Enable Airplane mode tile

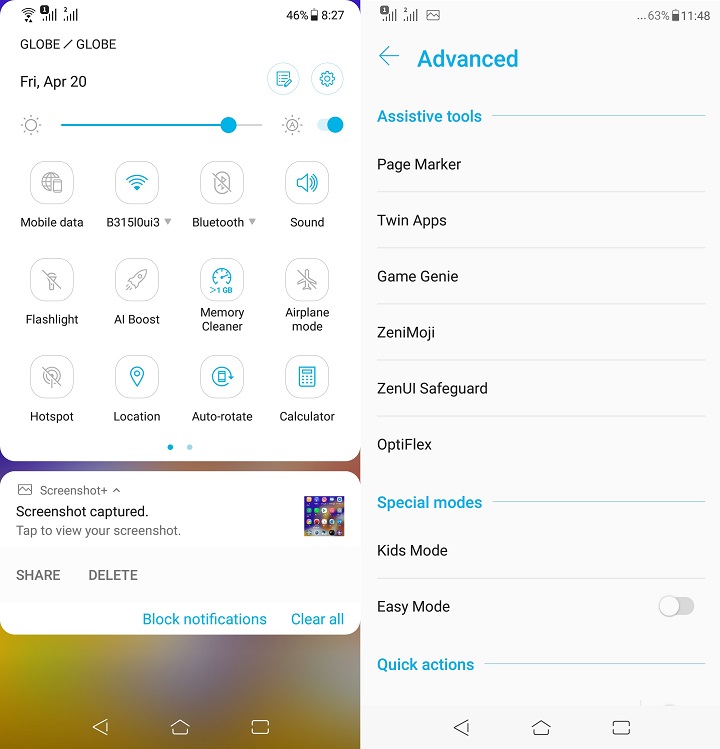click(307, 280)
